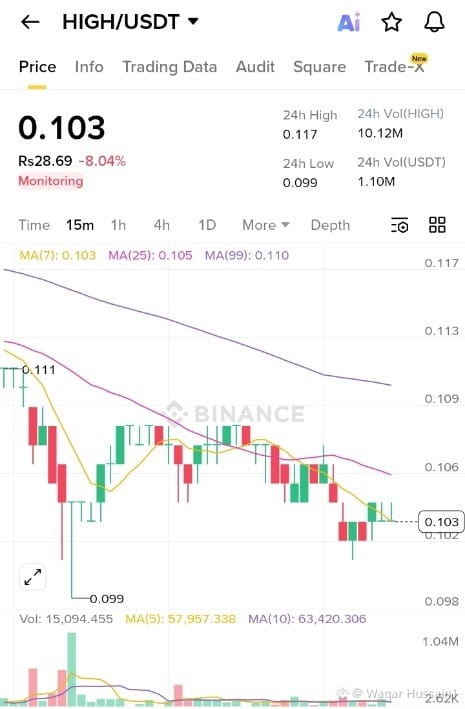465x709 pixels.
Task: Open chart indicator settings icon
Action: [399, 225]
